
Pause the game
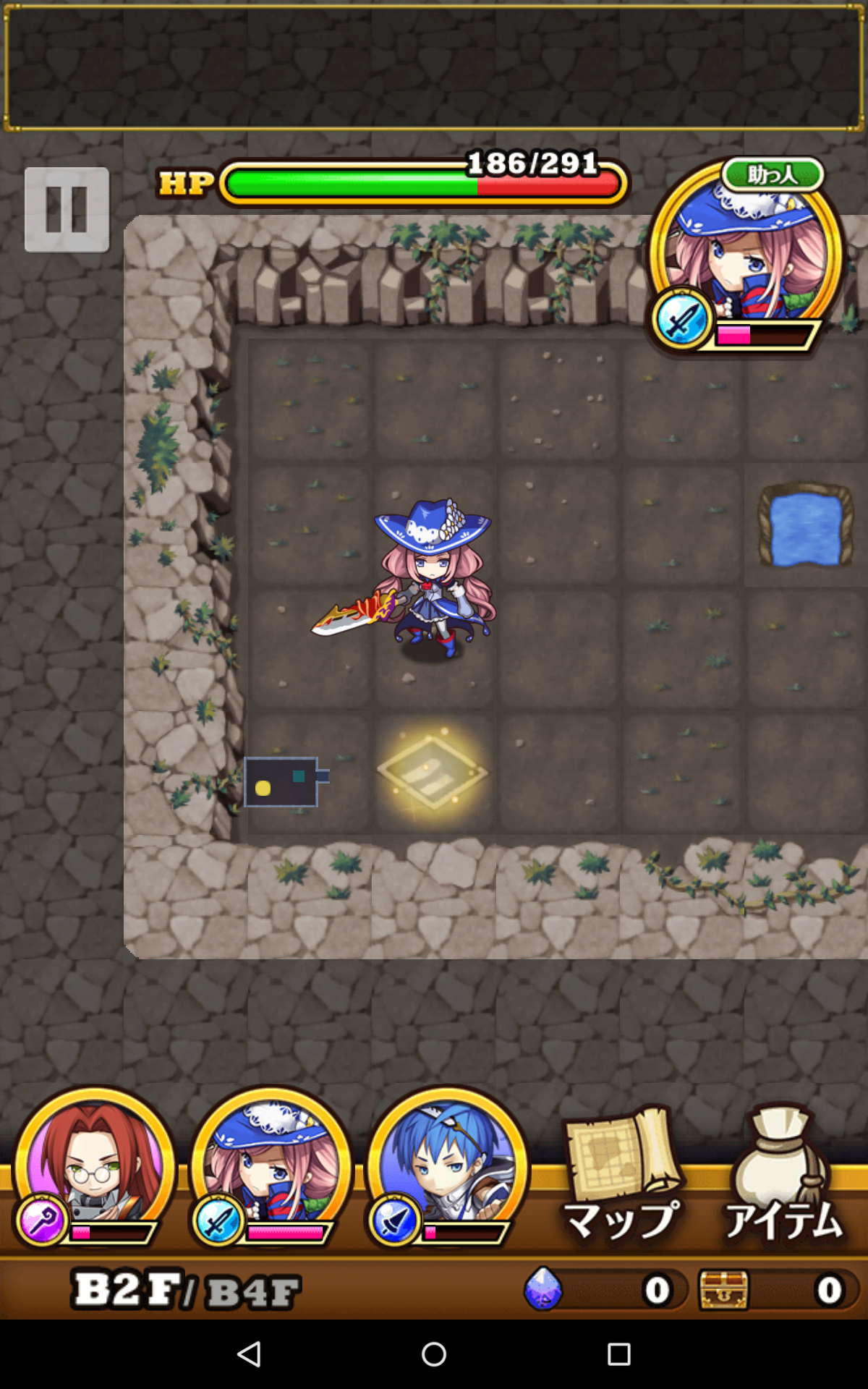tap(67, 210)
